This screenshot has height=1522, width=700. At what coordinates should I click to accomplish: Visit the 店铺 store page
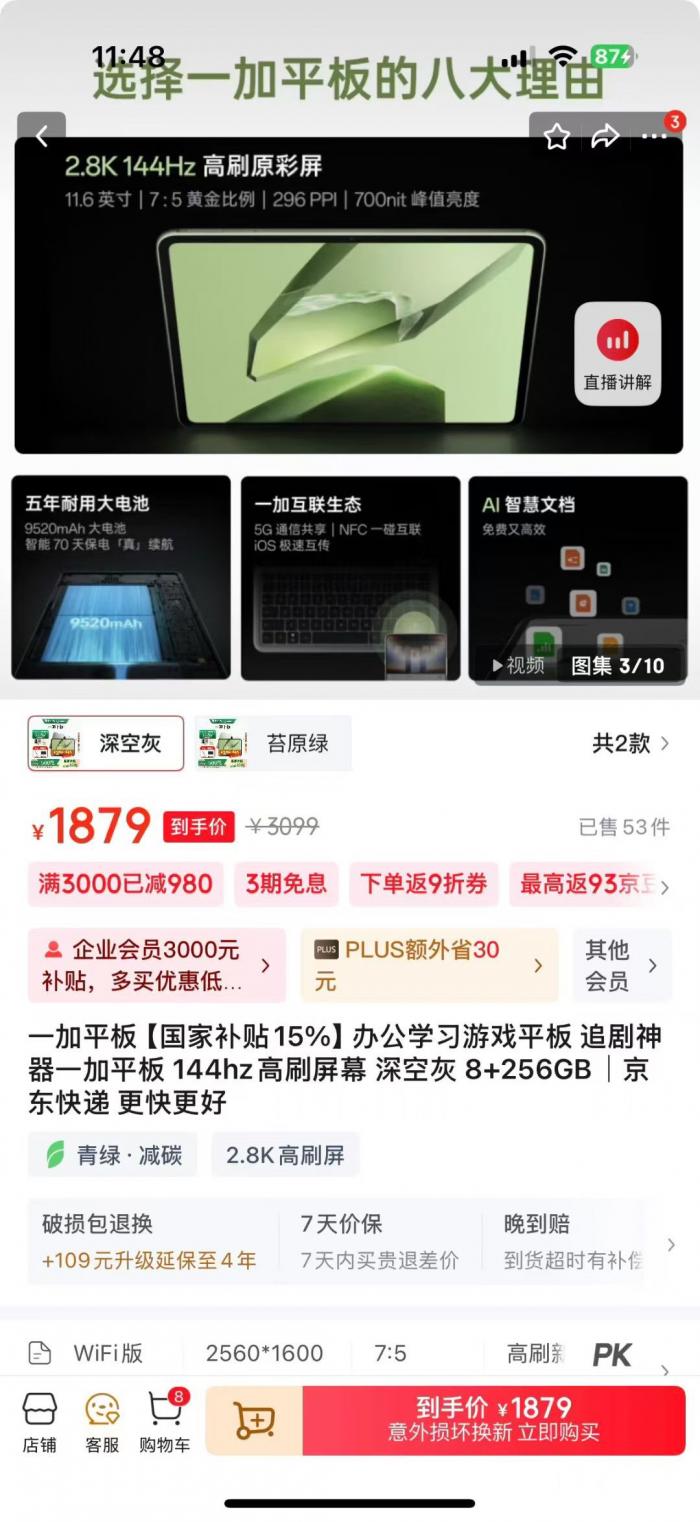[x=40, y=1421]
